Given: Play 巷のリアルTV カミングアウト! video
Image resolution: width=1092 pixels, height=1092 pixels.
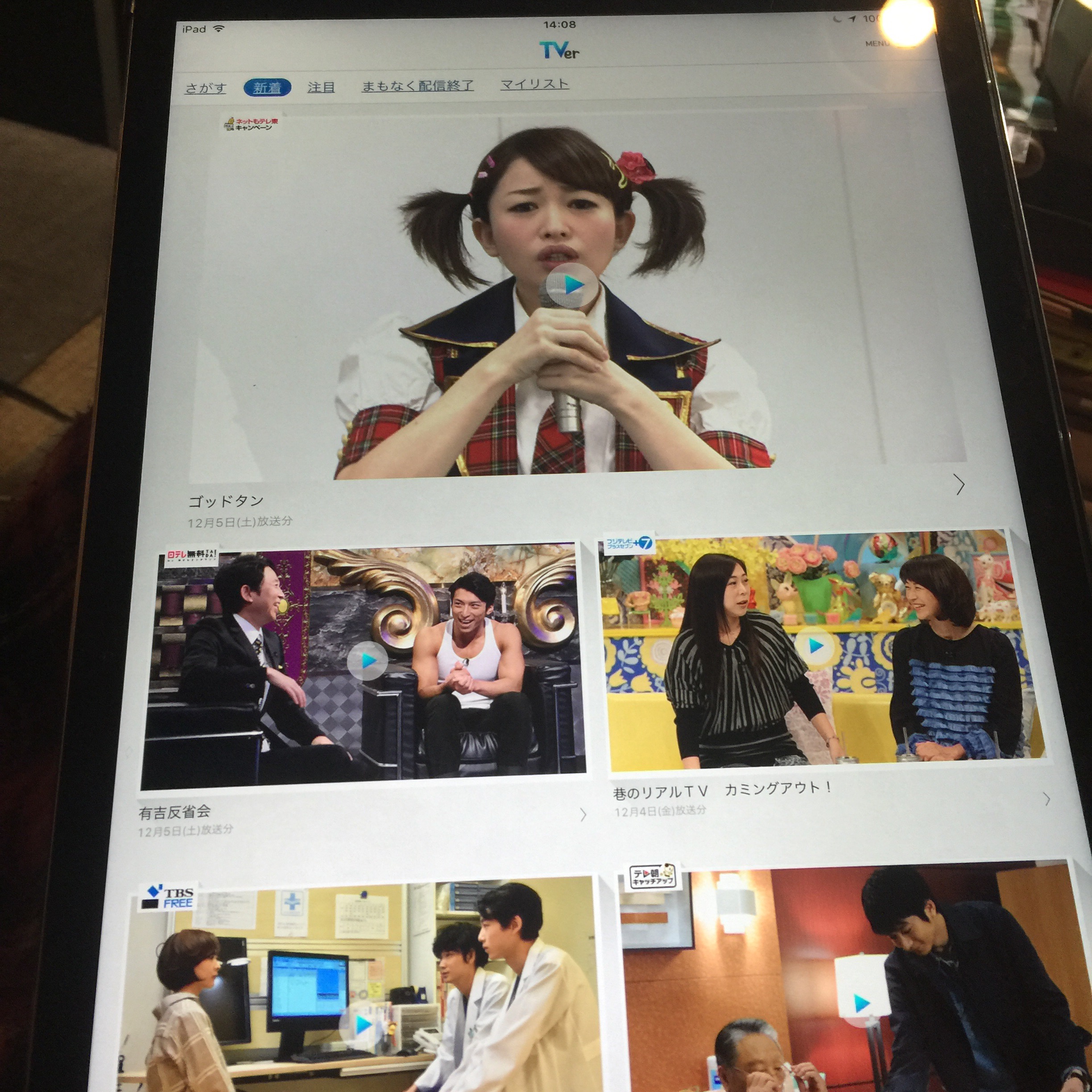Looking at the screenshot, I should (x=815, y=645).
